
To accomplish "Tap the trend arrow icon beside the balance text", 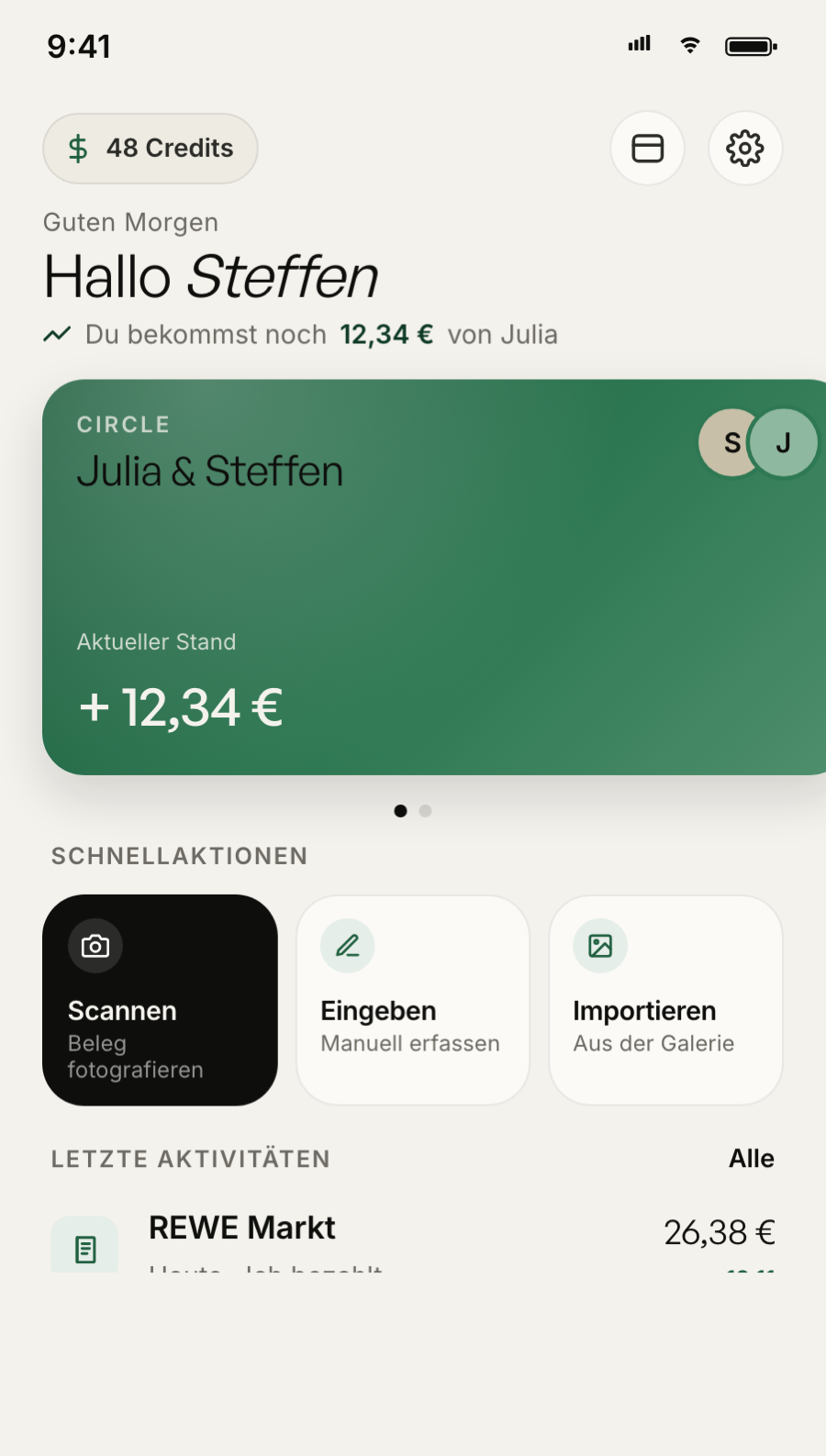I will (57, 334).
